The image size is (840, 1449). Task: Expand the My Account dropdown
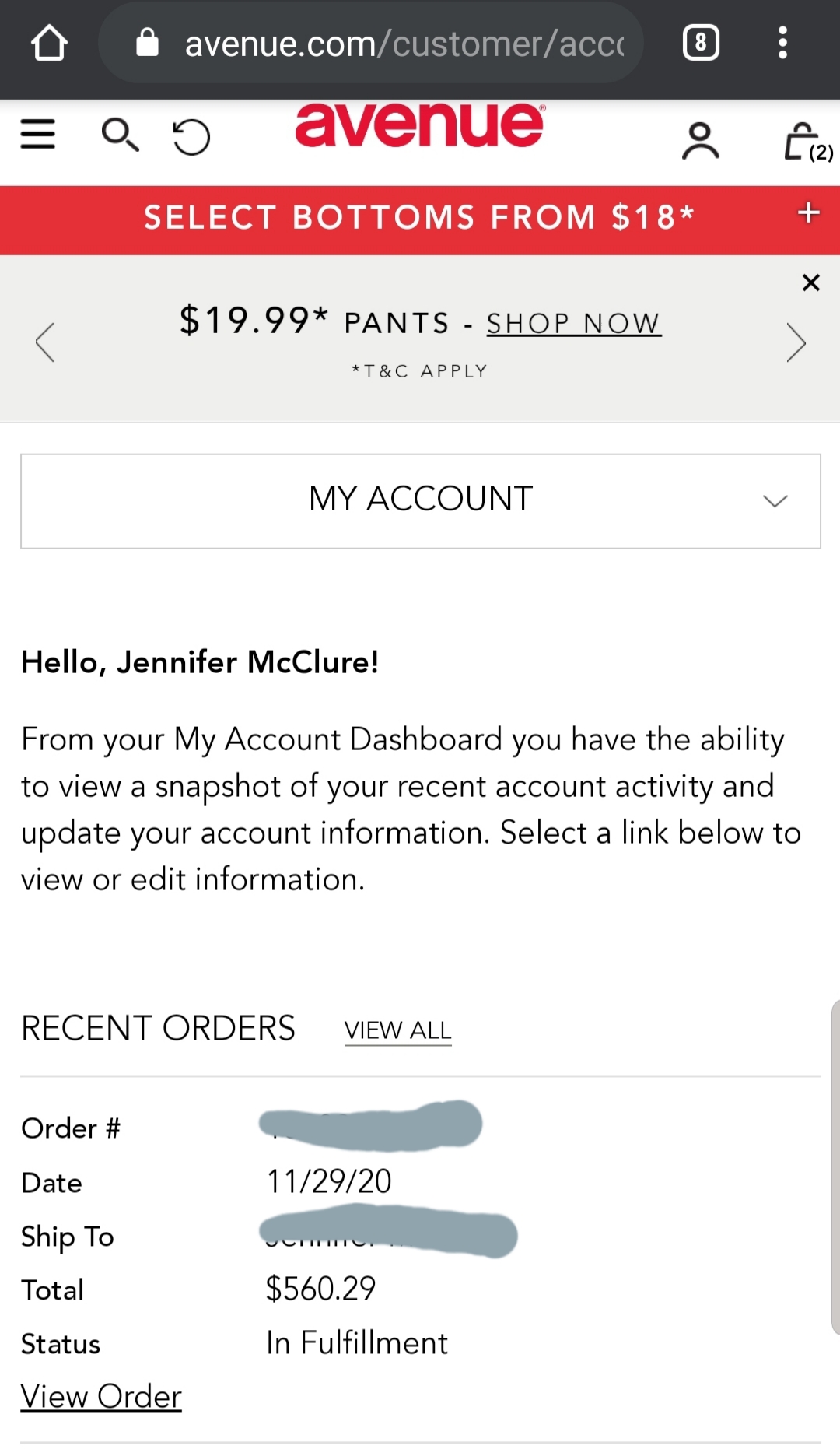pos(420,500)
